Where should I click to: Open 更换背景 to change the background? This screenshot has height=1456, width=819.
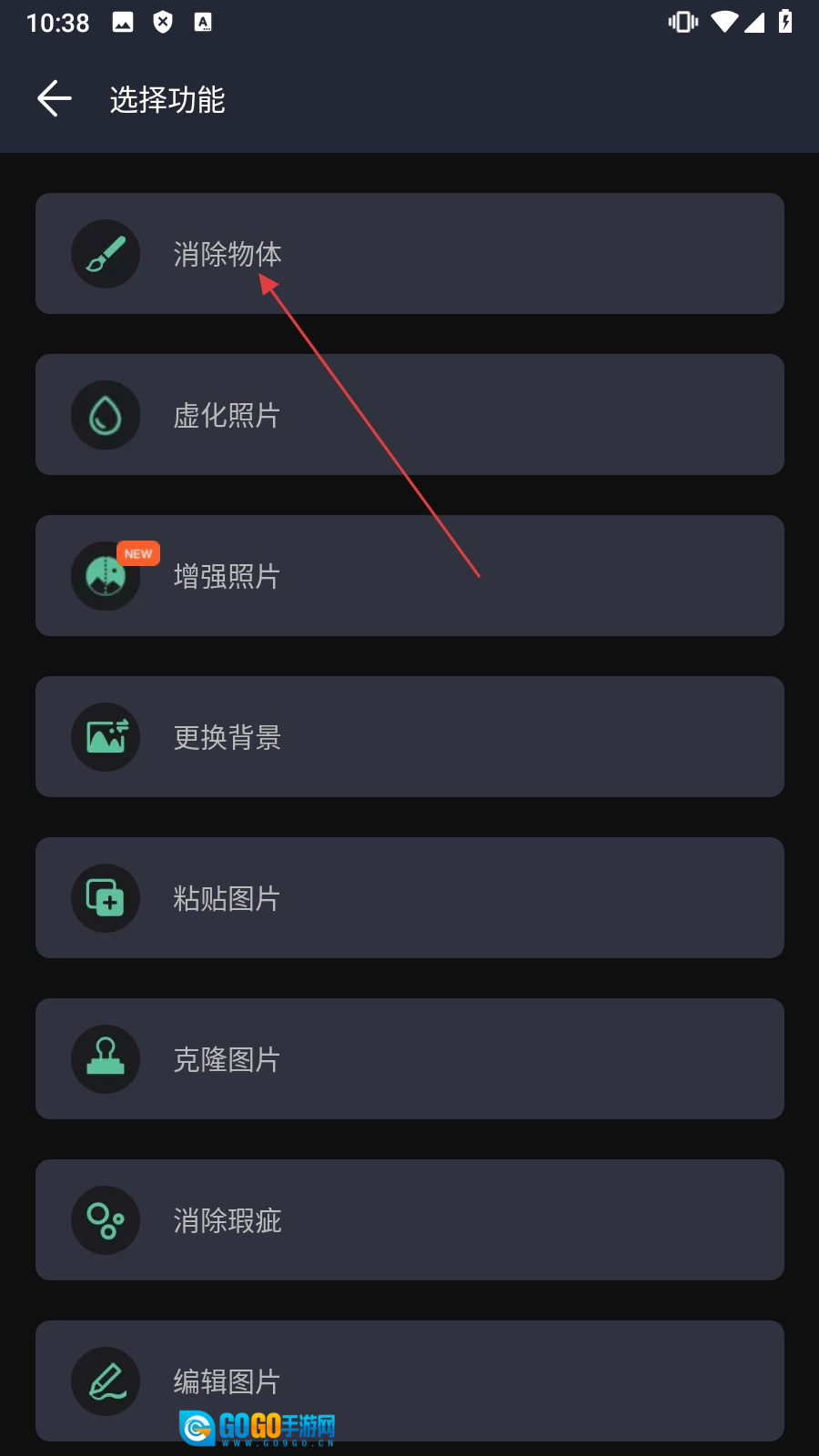(x=409, y=737)
